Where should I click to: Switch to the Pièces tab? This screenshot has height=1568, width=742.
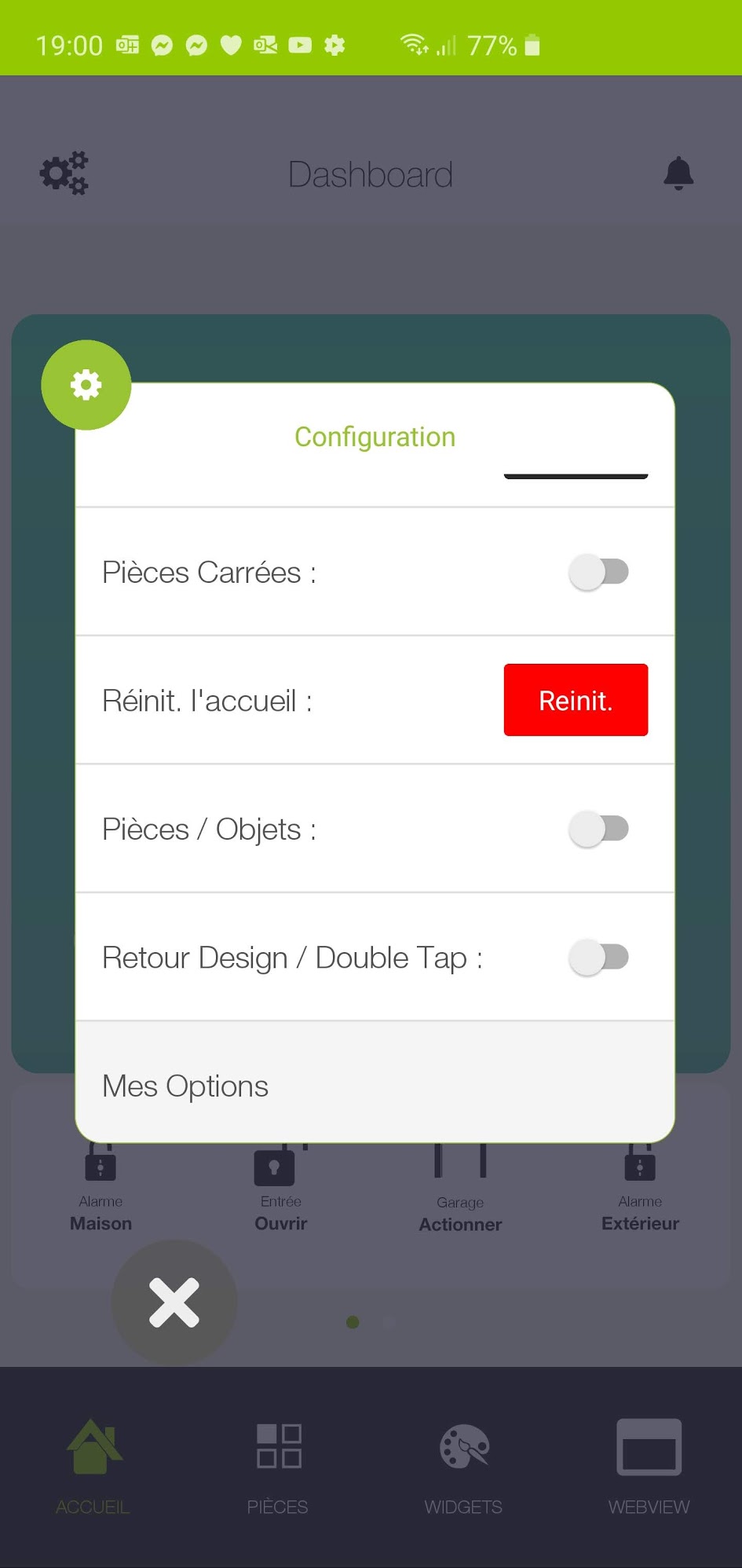278,1467
